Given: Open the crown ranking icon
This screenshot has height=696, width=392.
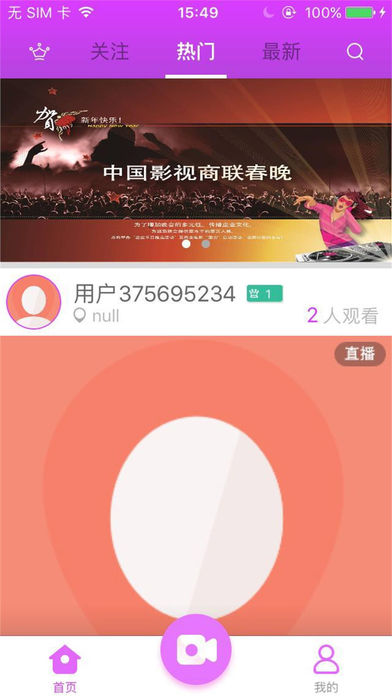Looking at the screenshot, I should pos(40,52).
